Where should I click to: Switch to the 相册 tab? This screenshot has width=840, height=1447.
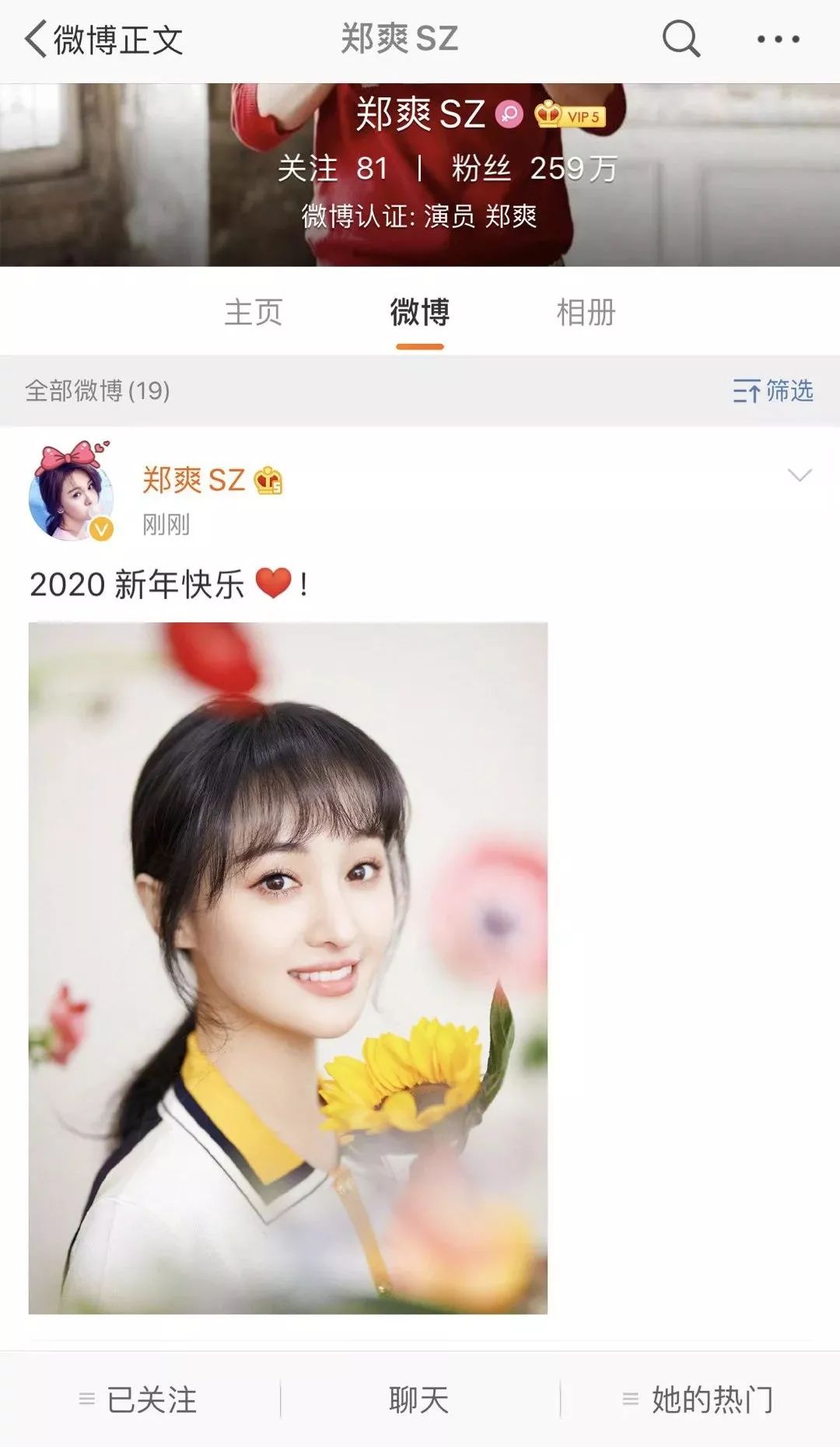click(586, 313)
